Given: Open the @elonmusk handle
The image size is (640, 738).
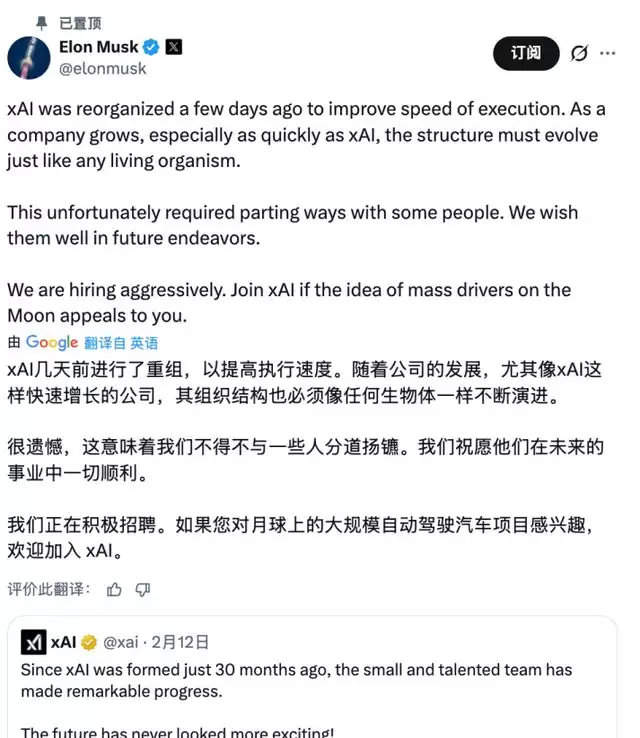Looking at the screenshot, I should point(103,69).
